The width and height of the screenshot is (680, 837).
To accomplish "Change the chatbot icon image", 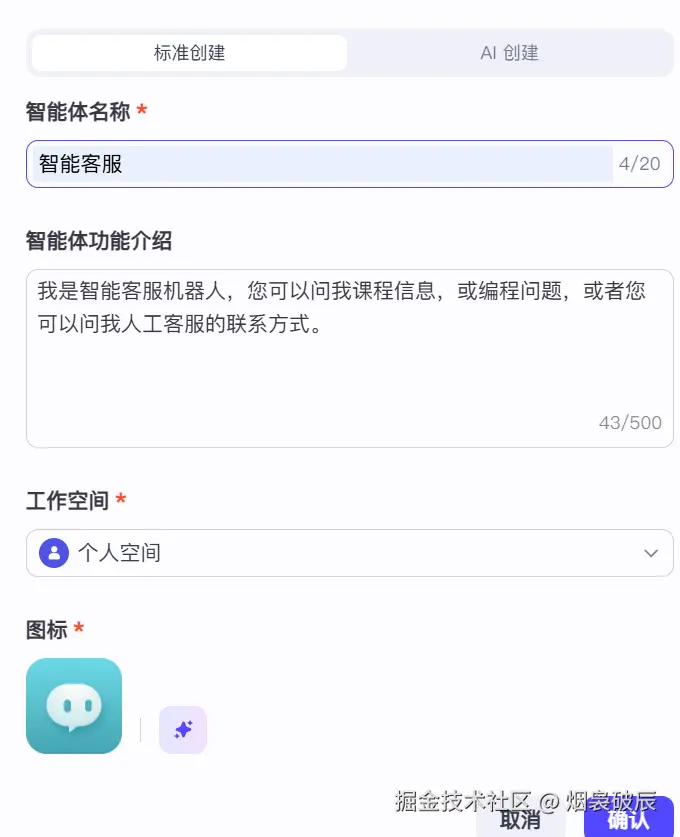I will coord(74,705).
